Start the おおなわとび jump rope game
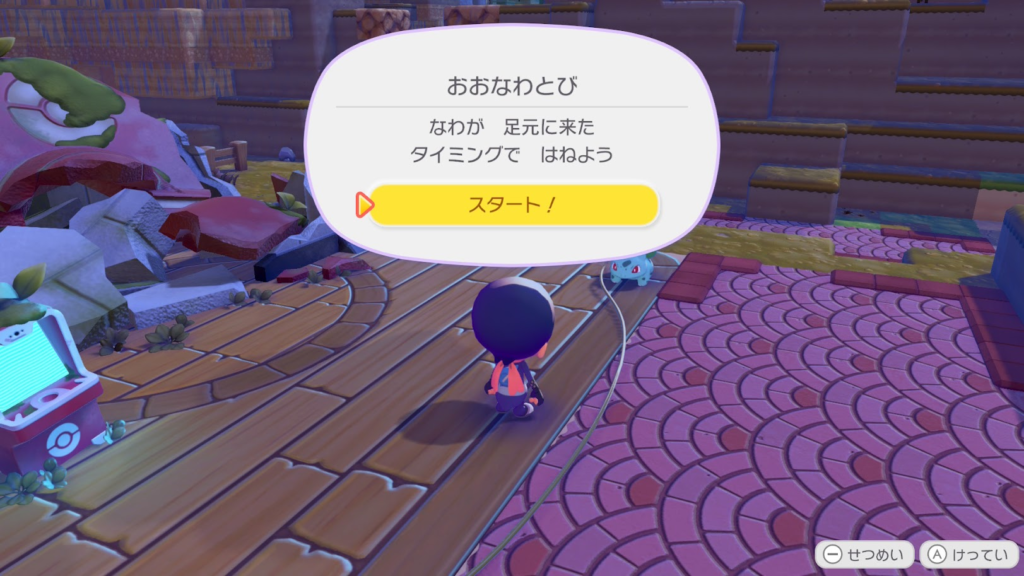This screenshot has height=576, width=1024. pos(513,205)
